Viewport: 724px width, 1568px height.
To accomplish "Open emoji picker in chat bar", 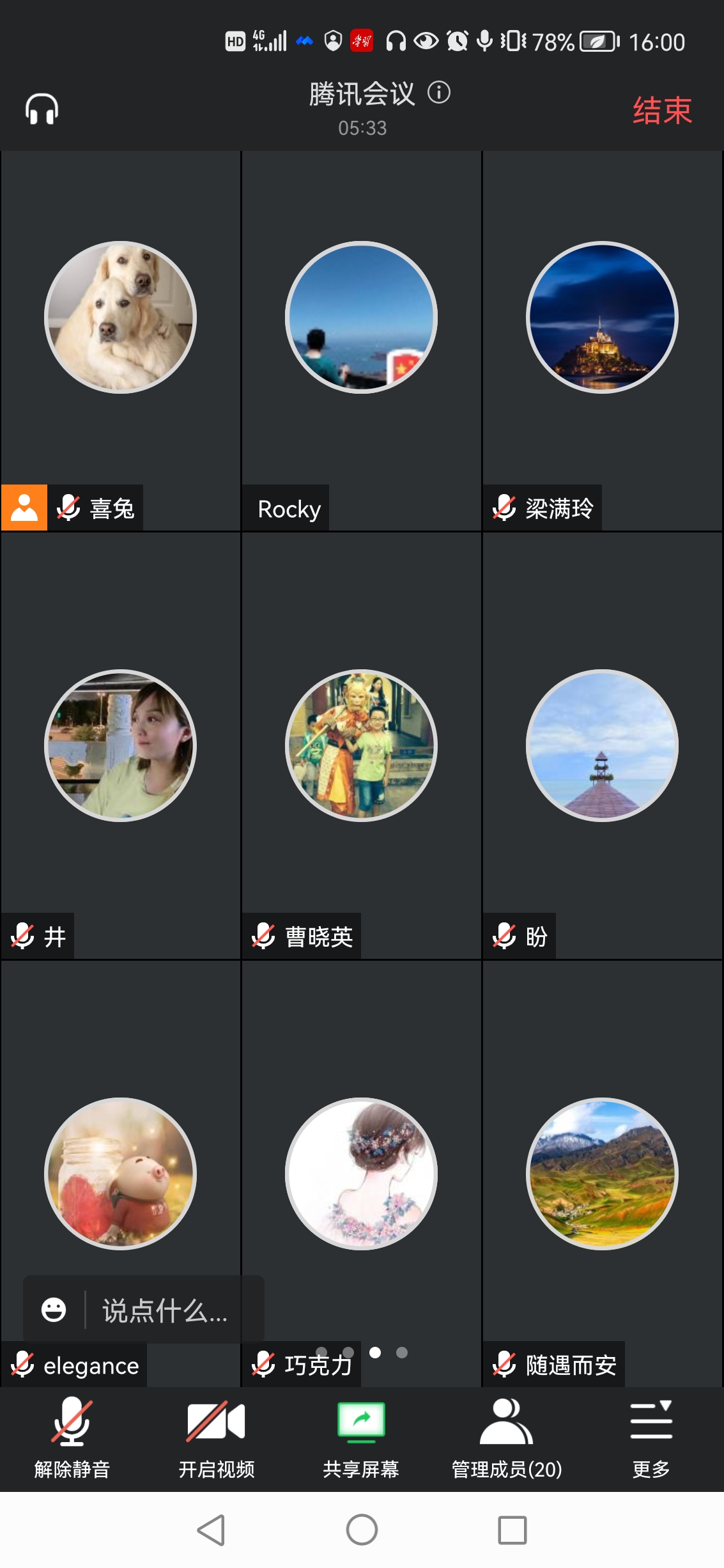I will point(54,1310).
